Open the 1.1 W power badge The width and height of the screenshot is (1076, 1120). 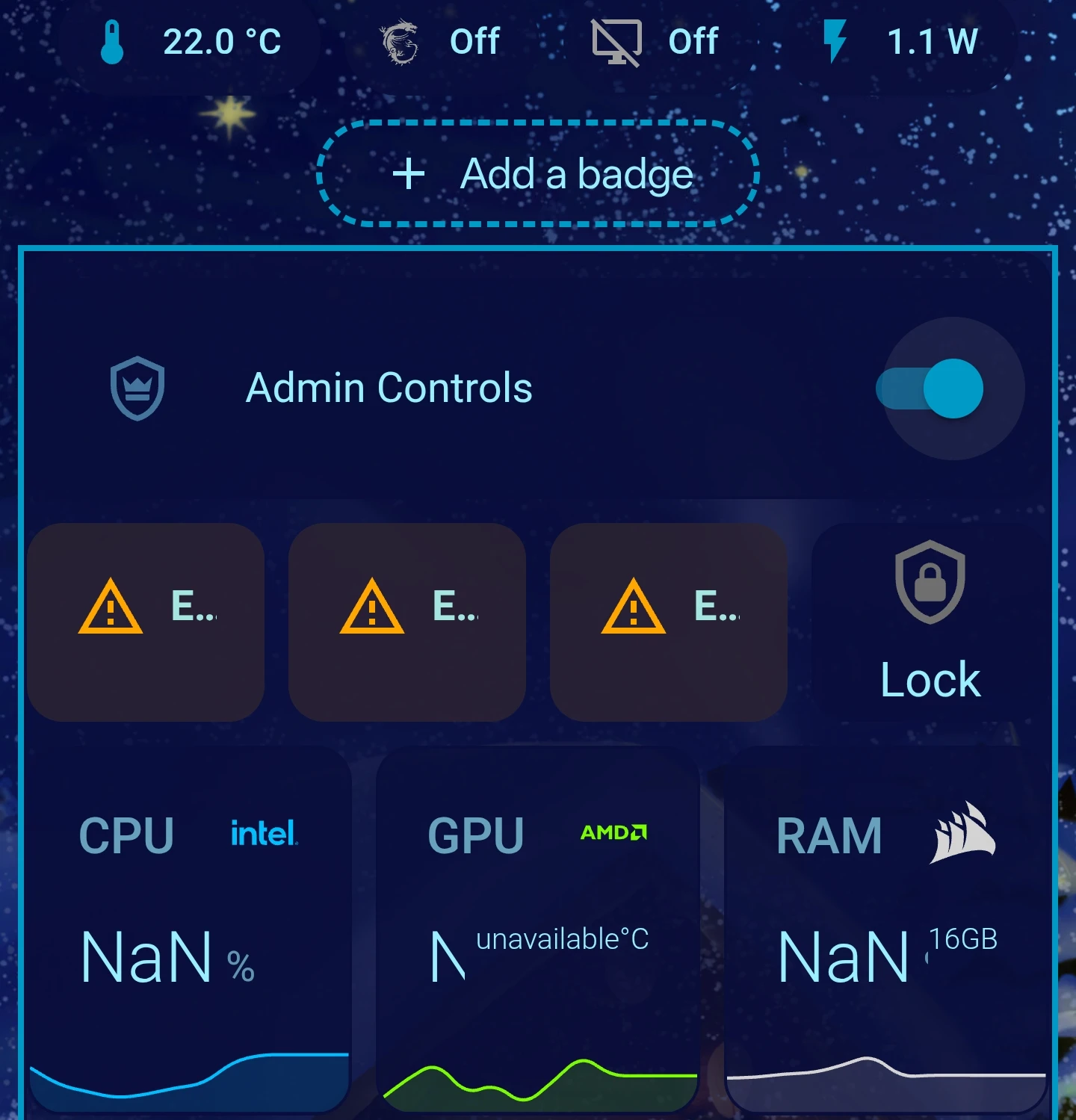pyautogui.click(x=900, y=41)
